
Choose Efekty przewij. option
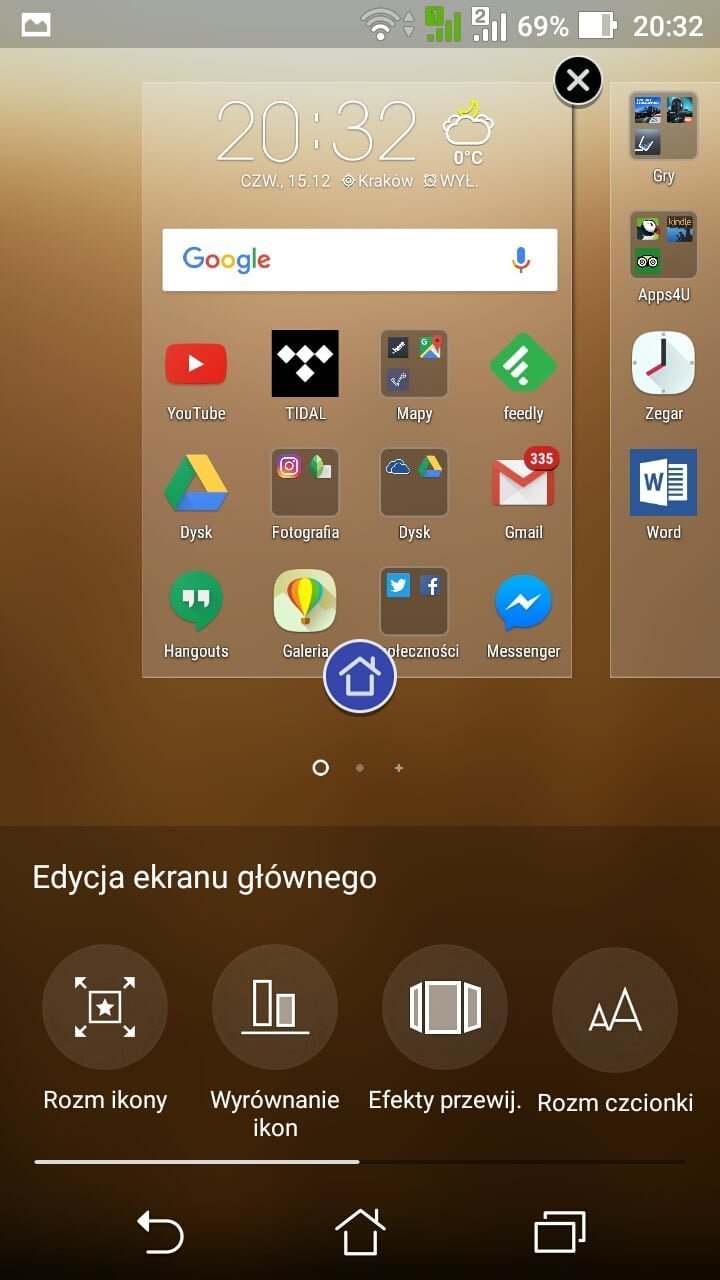coord(445,1007)
